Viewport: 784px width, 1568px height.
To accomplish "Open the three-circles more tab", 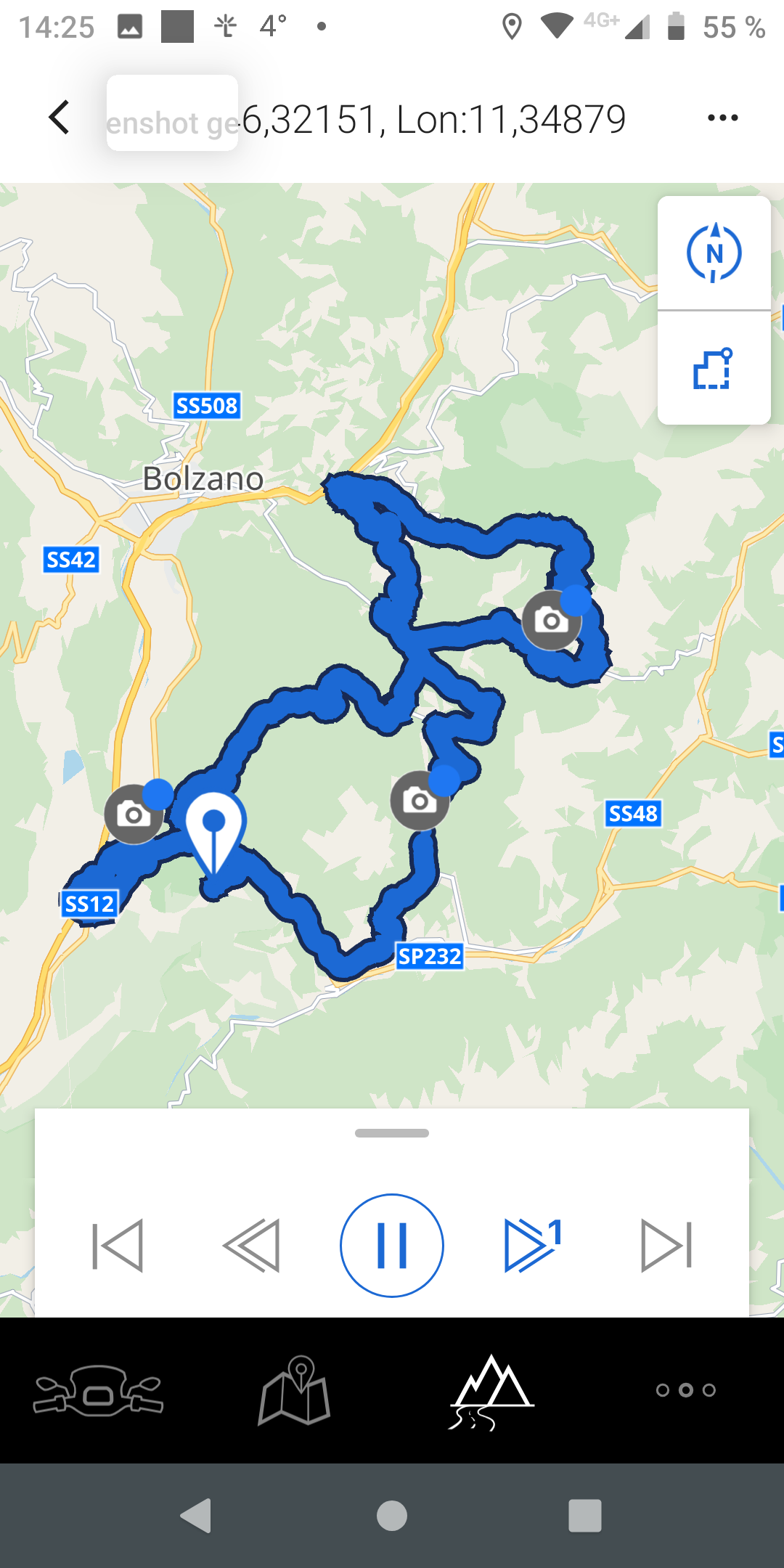I will tap(686, 1390).
